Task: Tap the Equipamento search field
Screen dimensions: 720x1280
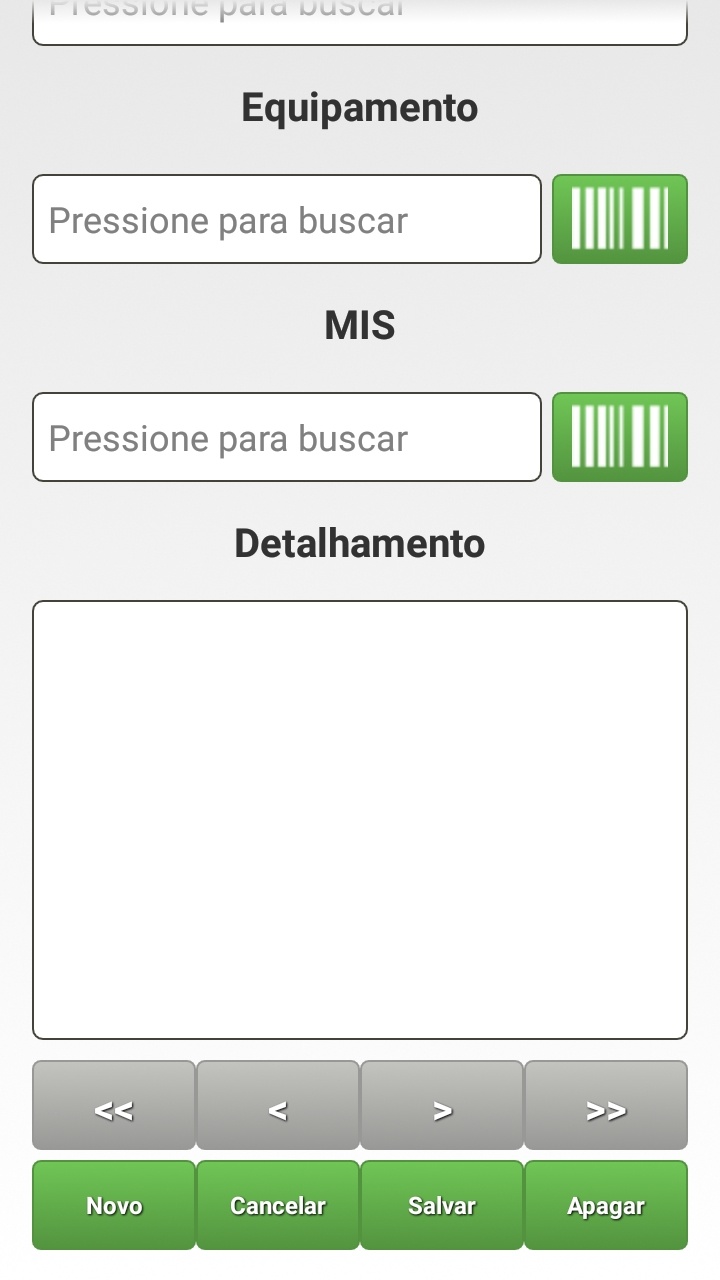Action: click(x=287, y=219)
